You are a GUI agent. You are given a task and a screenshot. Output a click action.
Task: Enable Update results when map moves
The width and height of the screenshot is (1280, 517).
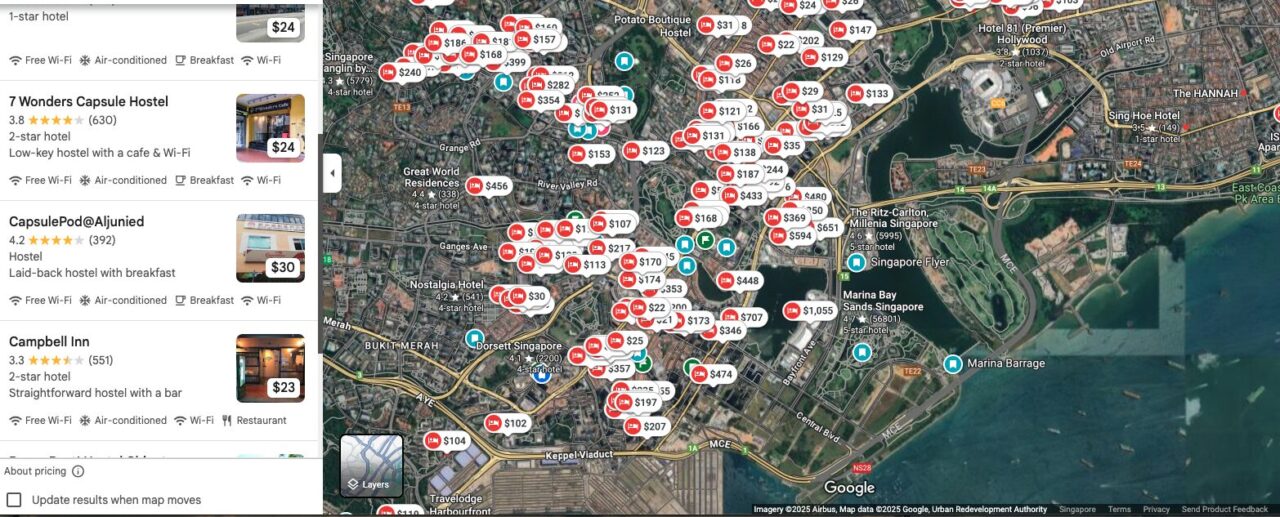14,500
